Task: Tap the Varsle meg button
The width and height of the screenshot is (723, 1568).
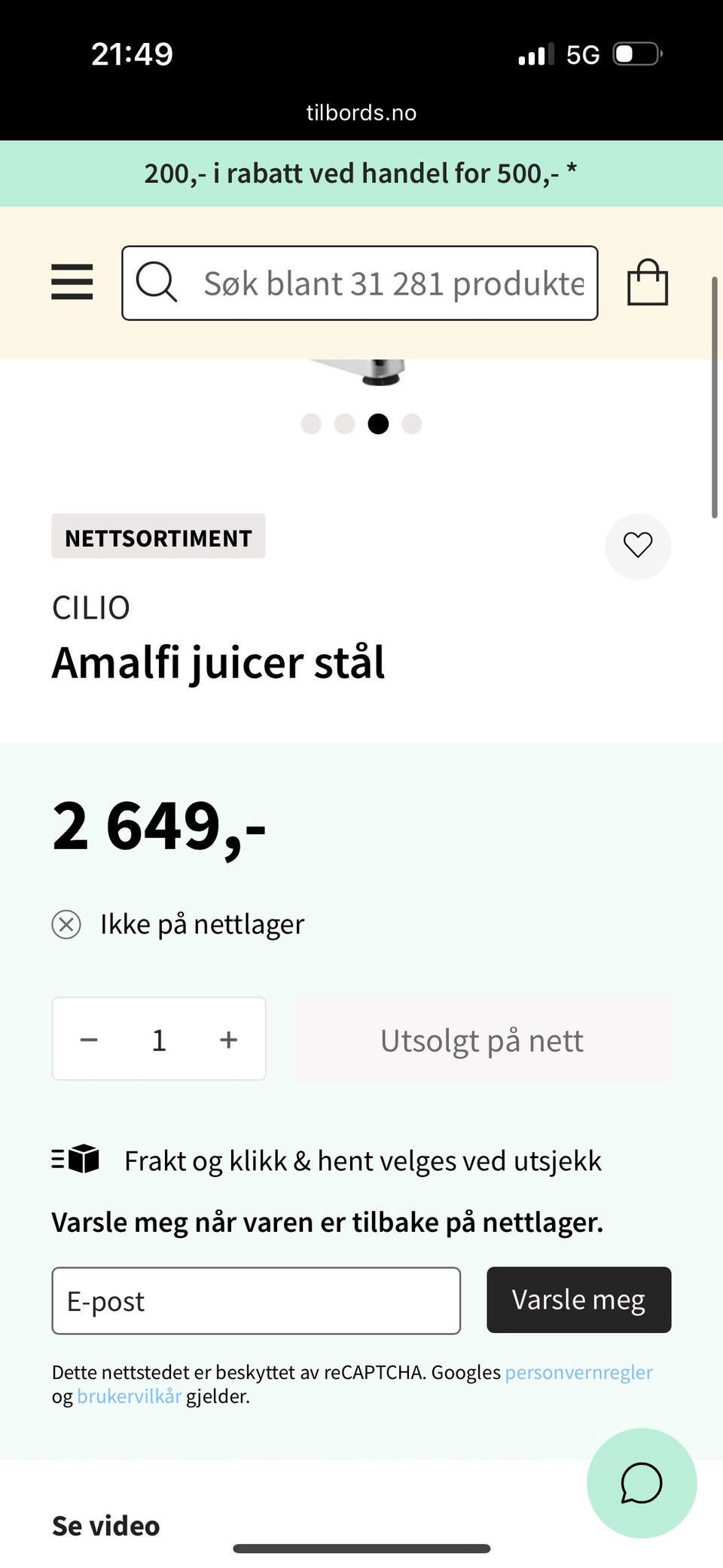Action: [578, 1301]
